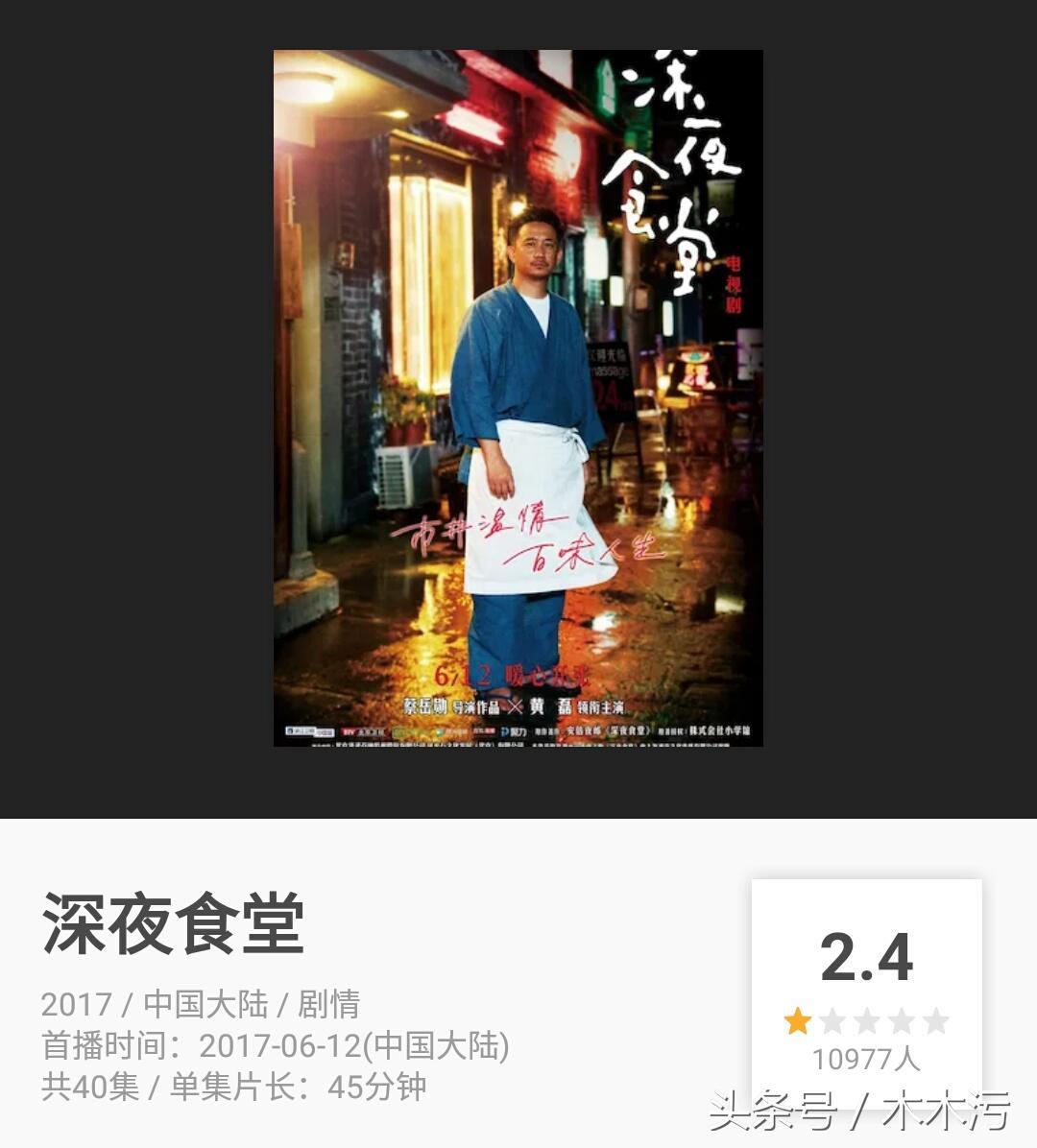Screen dimensions: 1037x1148
Task: Open the 深夜食堂 poster image
Action: 518,397
